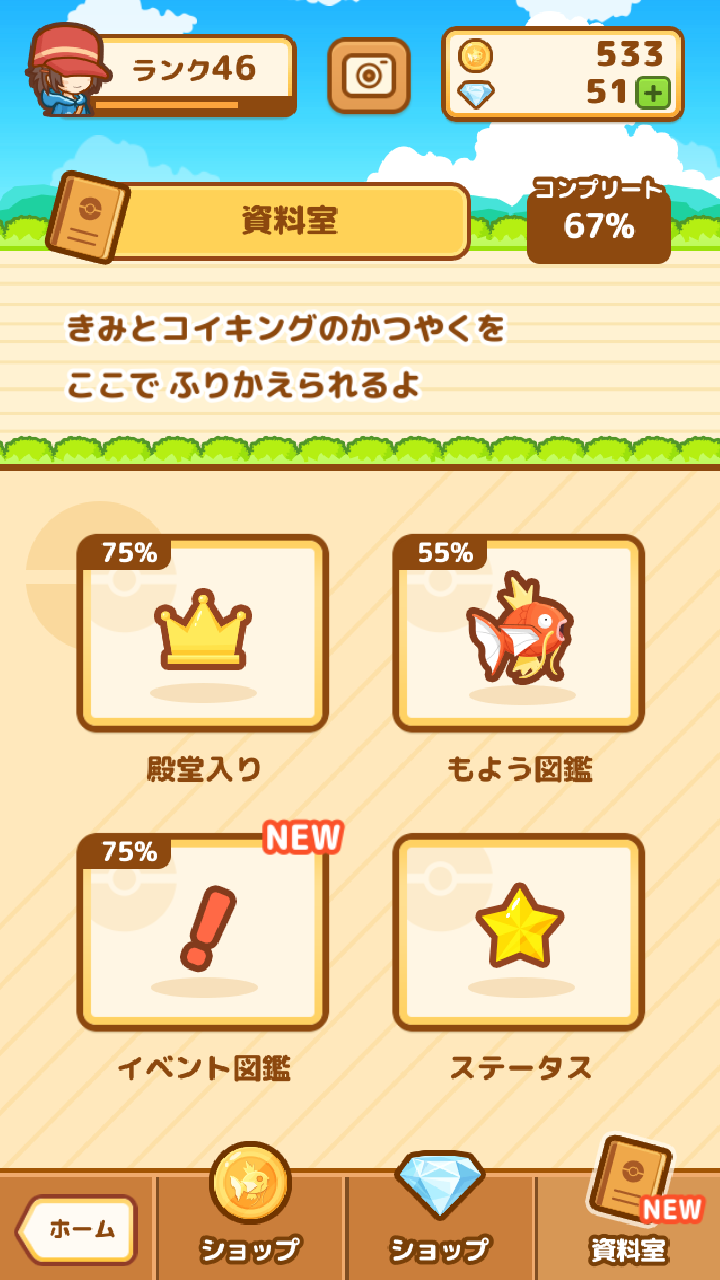Tap the green plus to add diamonds
This screenshot has height=1280, width=720.
coord(653,93)
